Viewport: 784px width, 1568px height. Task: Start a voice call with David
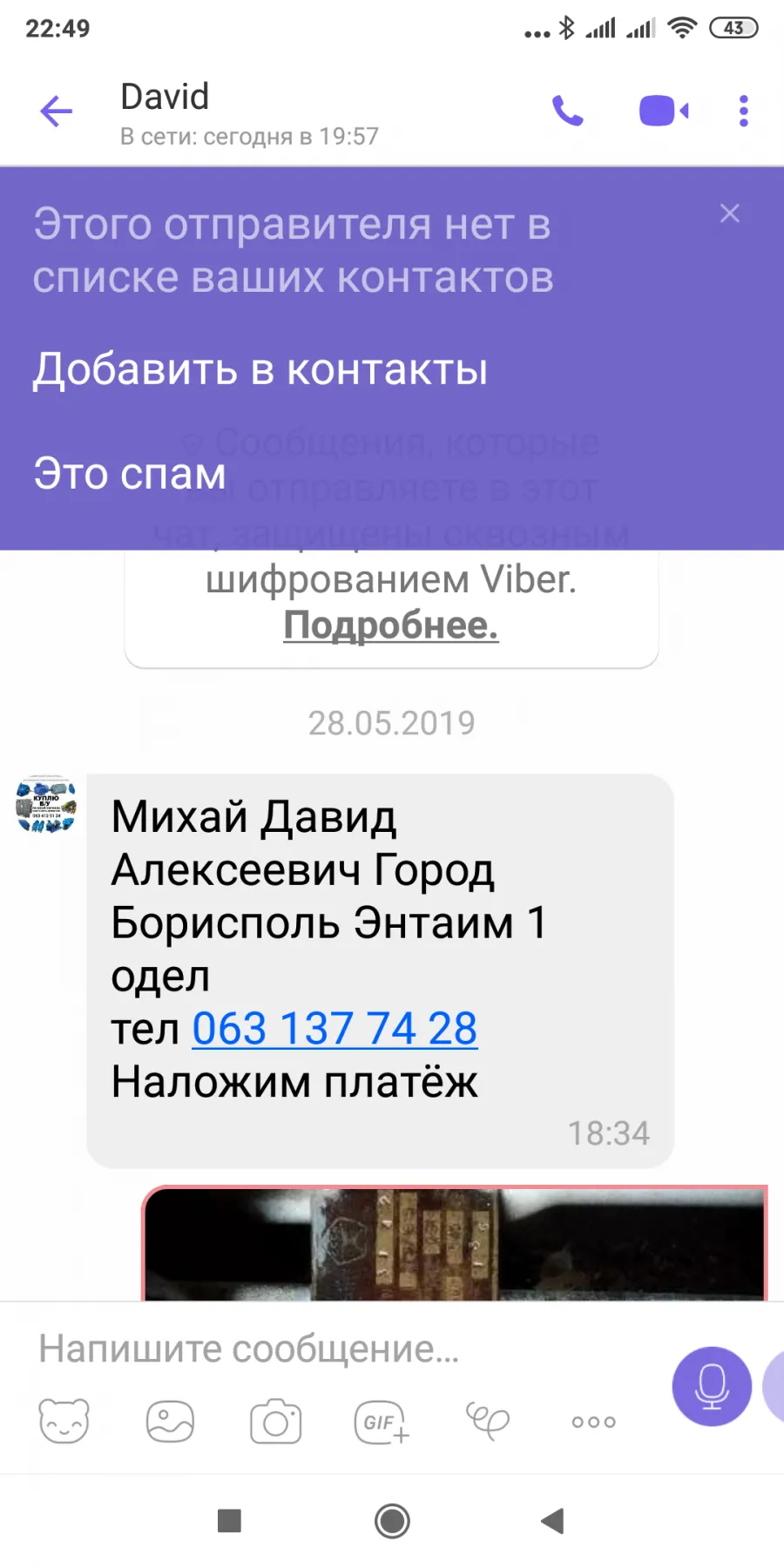(x=568, y=111)
